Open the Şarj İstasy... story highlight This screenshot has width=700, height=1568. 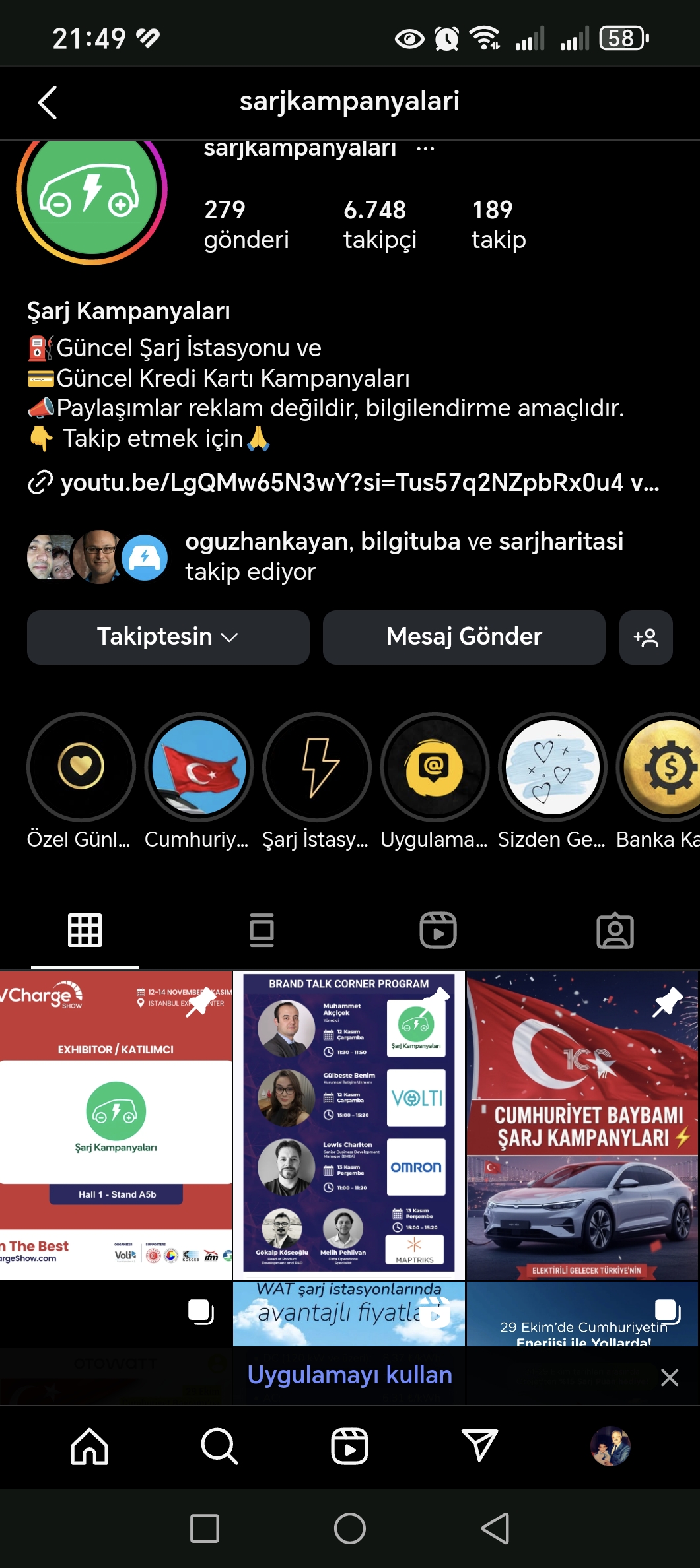tap(317, 767)
